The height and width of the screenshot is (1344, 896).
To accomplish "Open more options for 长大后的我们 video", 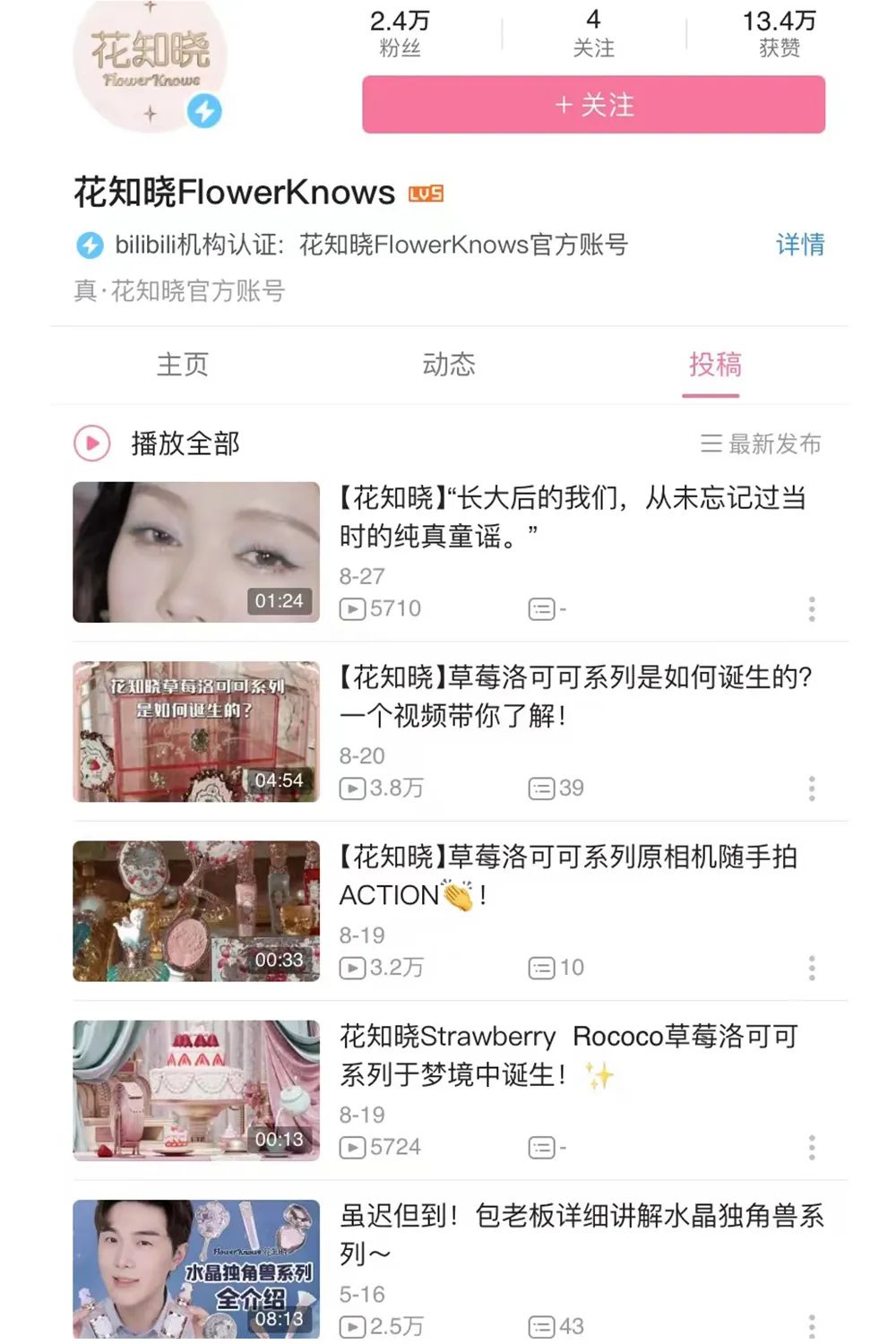I will click(x=812, y=609).
